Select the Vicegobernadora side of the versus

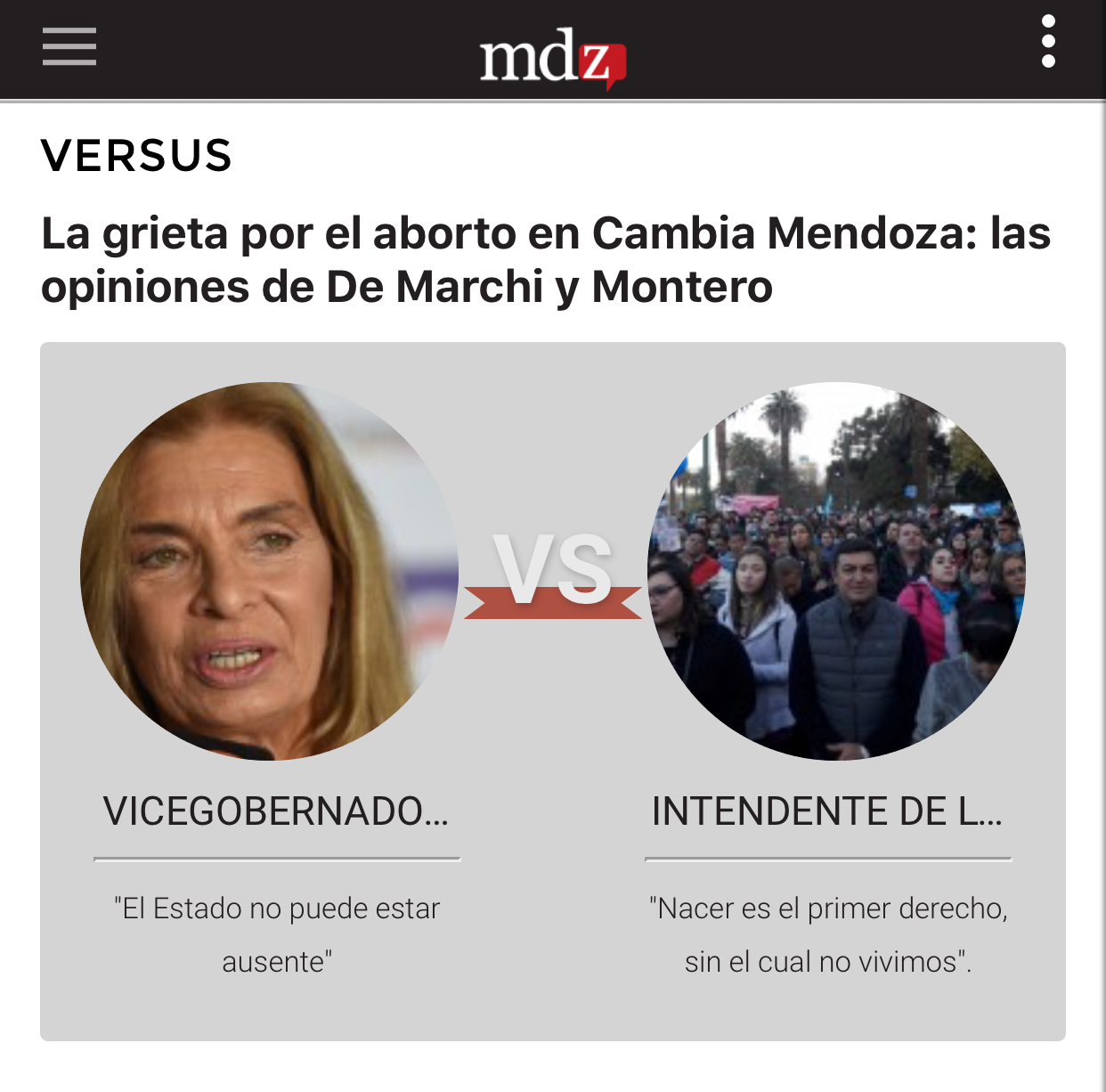pos(269,571)
